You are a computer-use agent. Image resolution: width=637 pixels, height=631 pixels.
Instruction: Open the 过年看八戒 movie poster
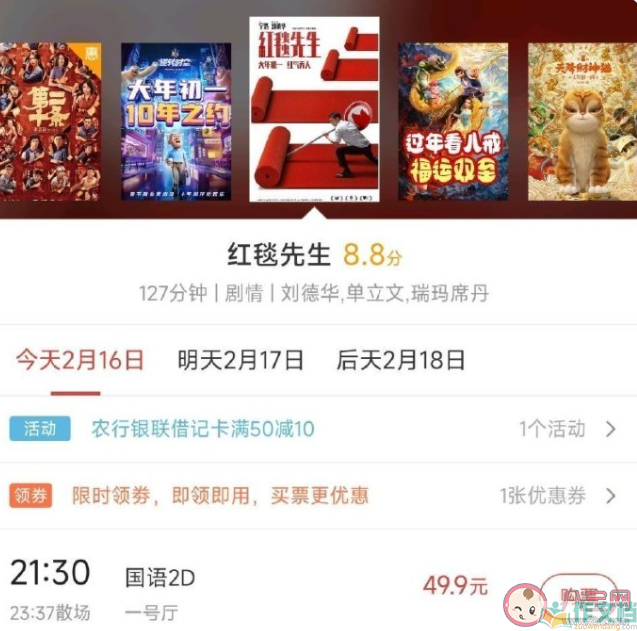(x=453, y=120)
